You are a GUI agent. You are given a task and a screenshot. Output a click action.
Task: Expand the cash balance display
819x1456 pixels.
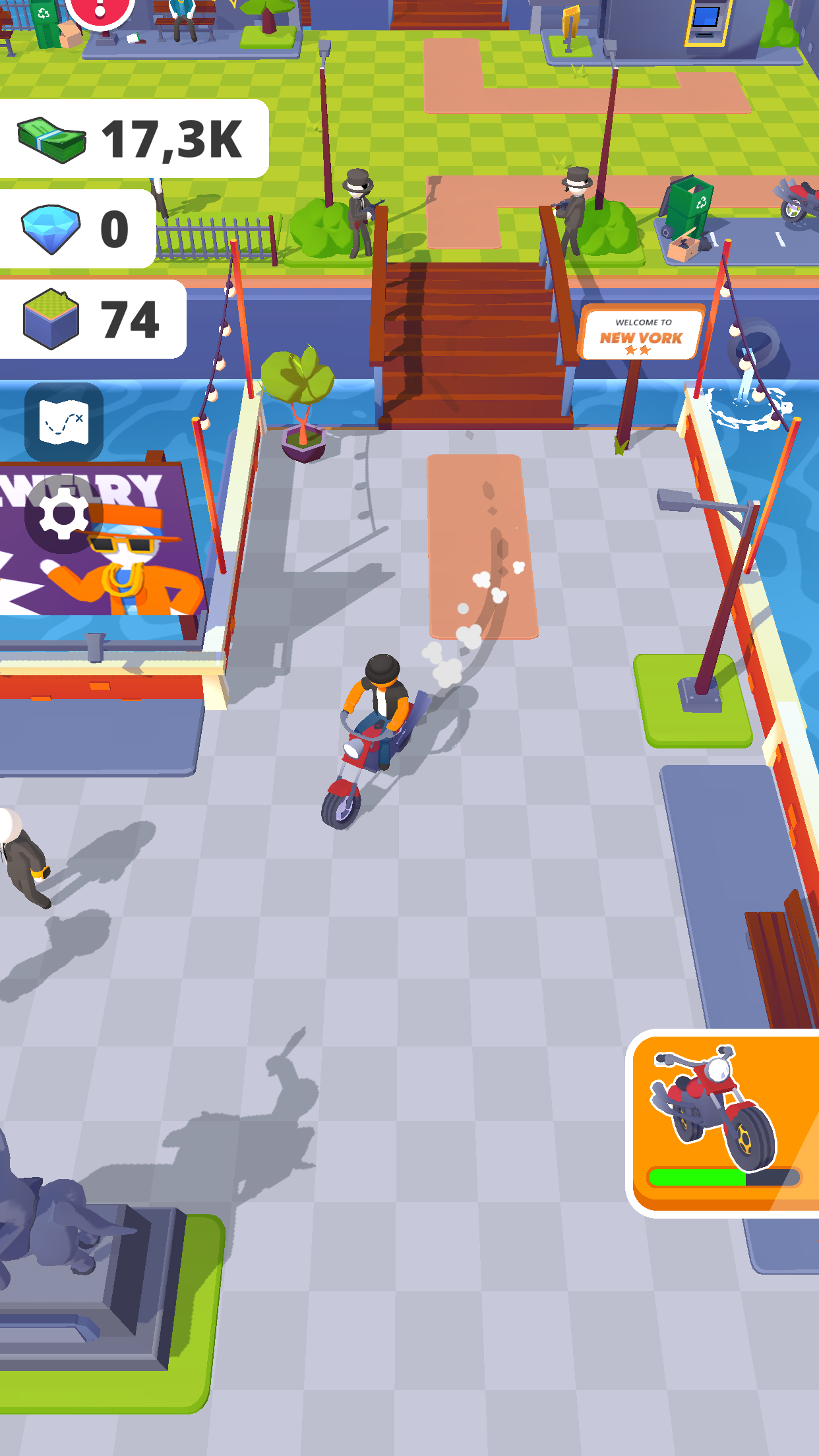tap(132, 138)
